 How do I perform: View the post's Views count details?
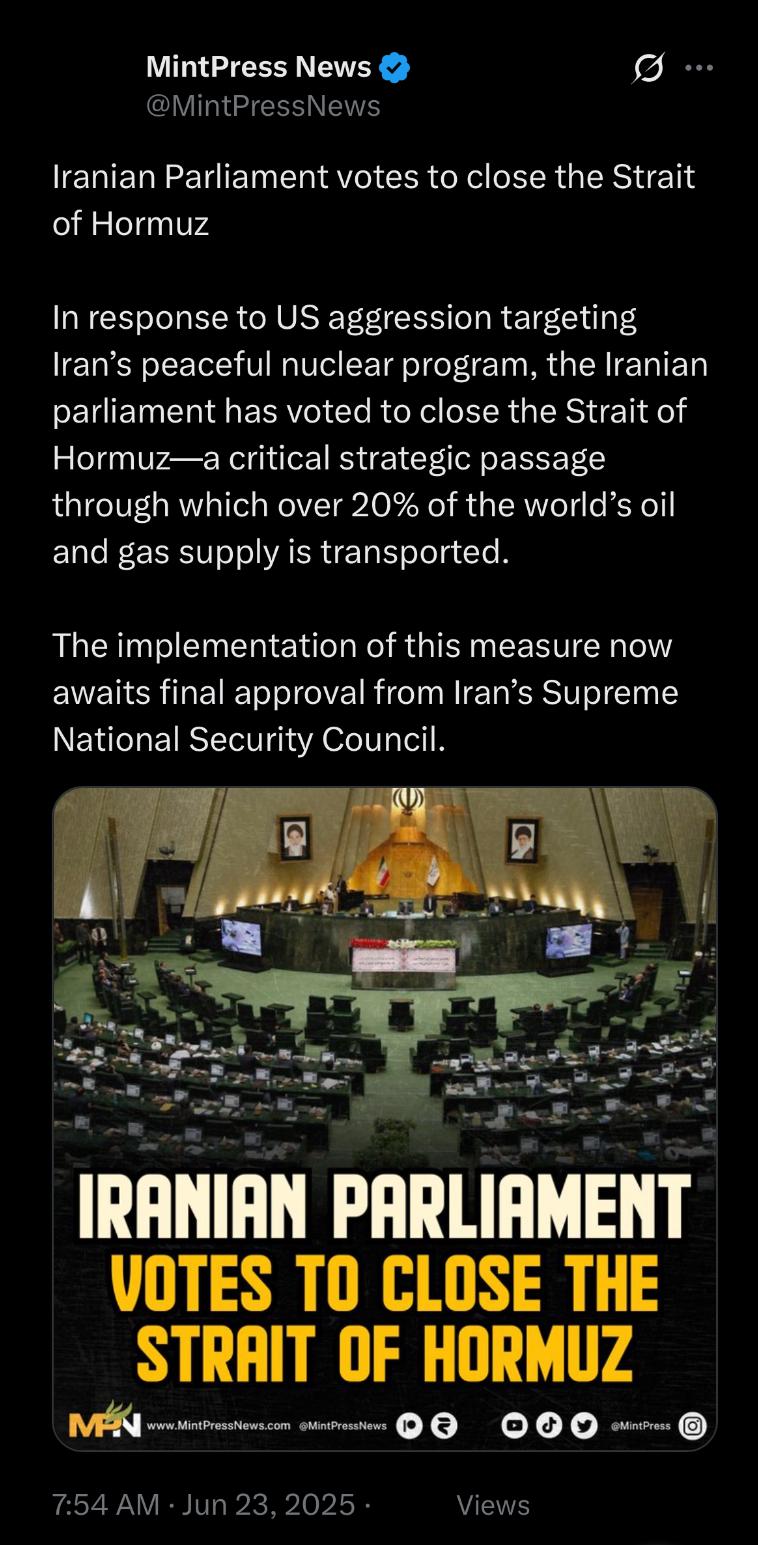[x=493, y=1505]
